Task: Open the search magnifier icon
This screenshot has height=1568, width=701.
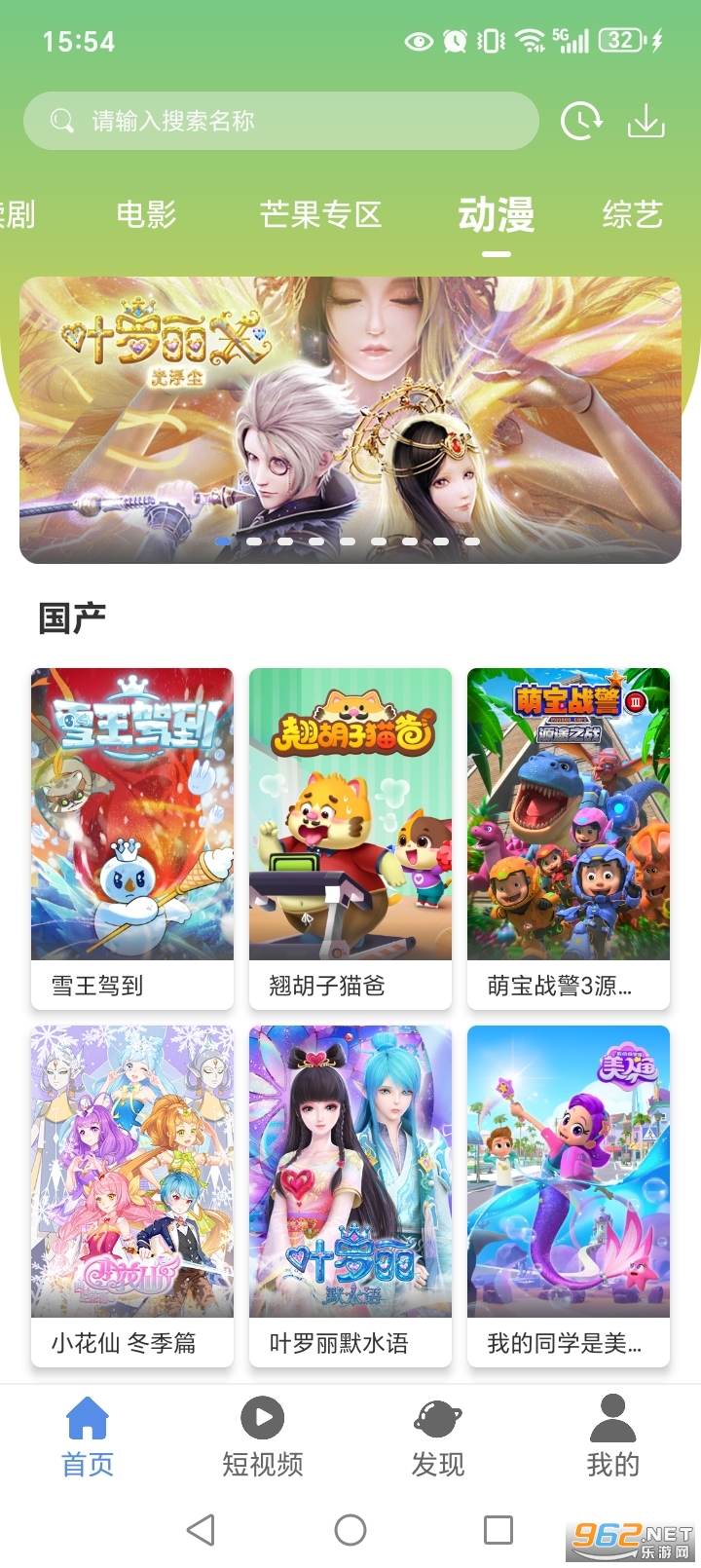Action: (62, 121)
